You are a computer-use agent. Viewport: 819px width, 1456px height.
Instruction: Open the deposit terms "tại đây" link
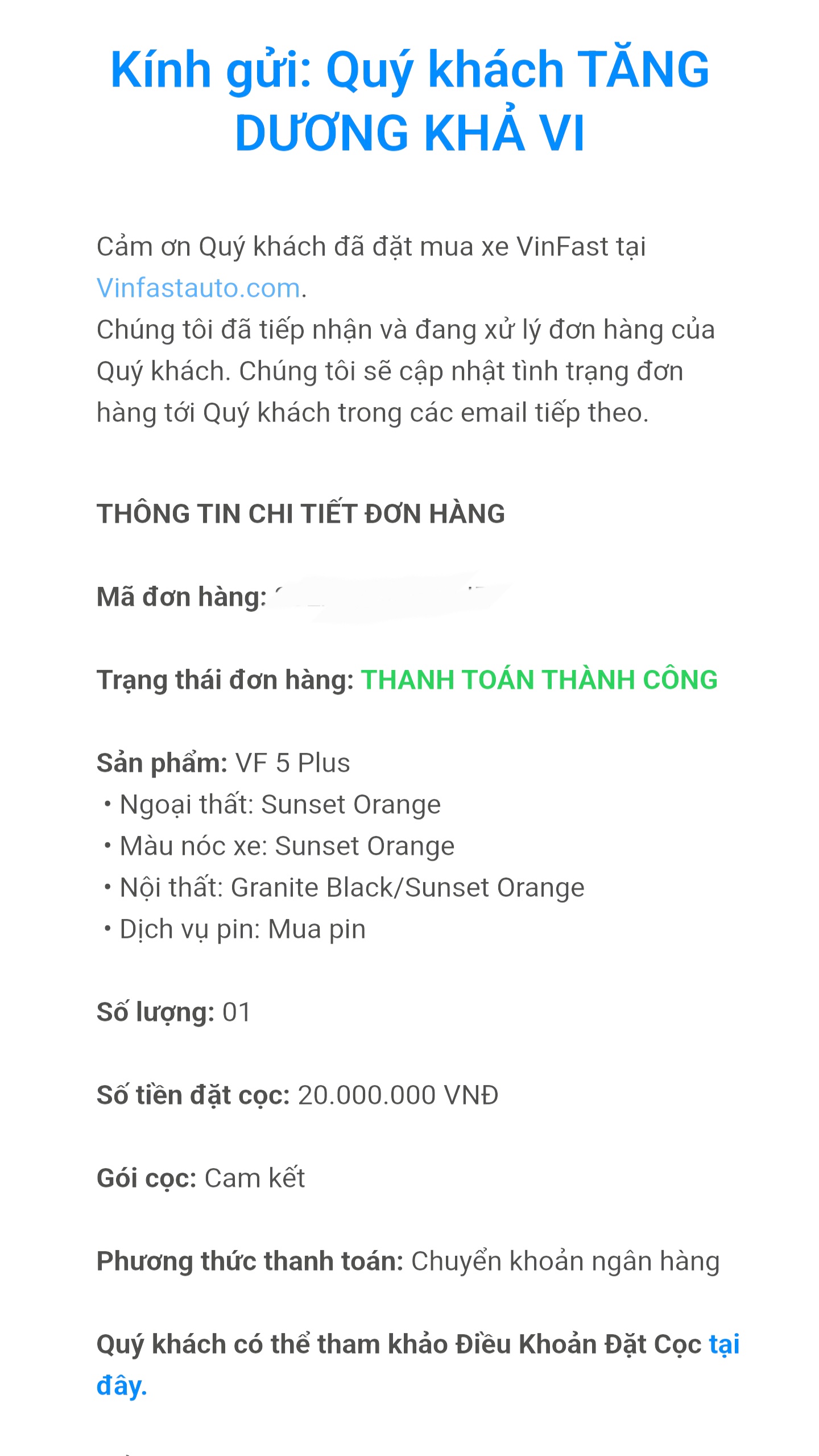[x=723, y=1345]
